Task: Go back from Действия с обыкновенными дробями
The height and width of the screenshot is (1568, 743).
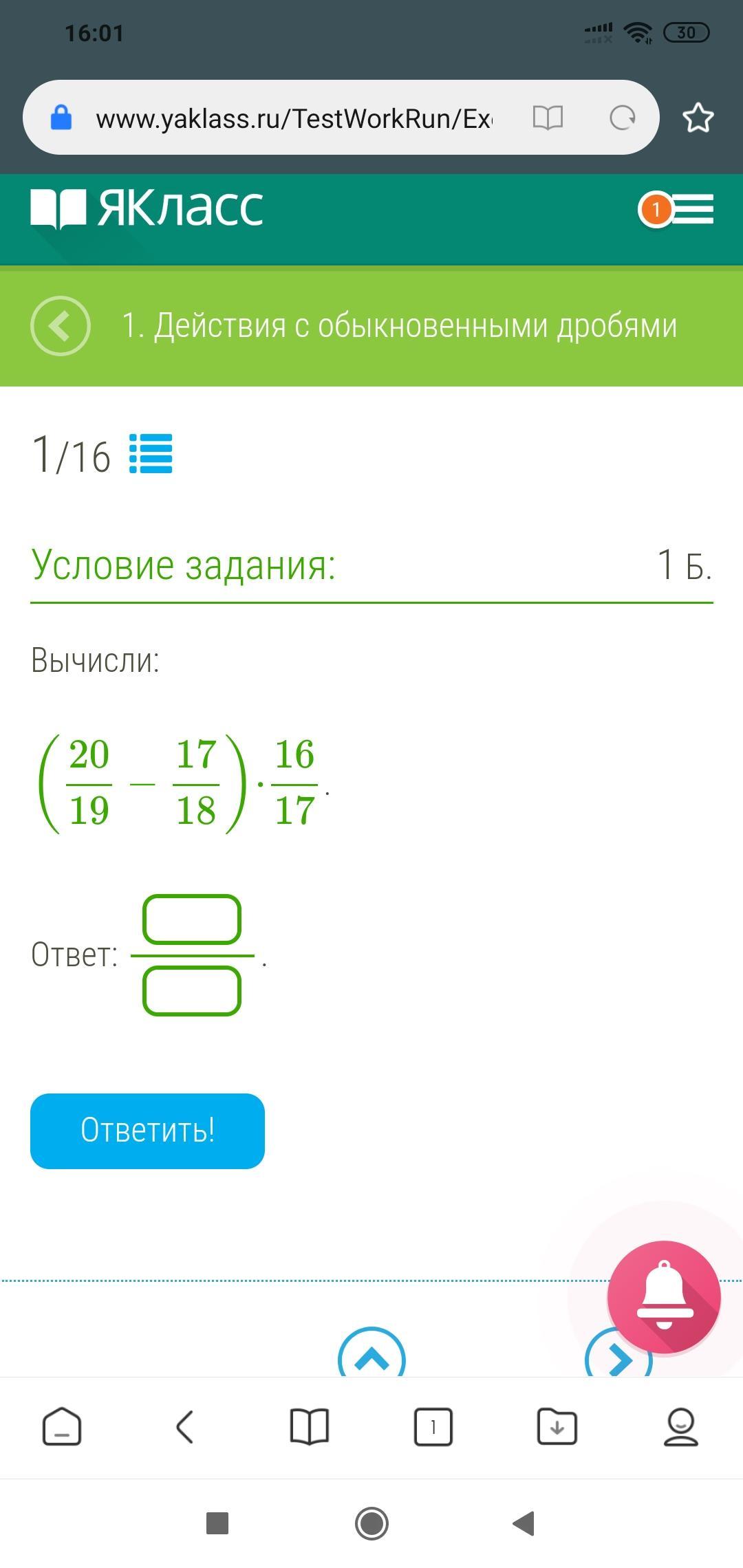Action: pyautogui.click(x=61, y=325)
